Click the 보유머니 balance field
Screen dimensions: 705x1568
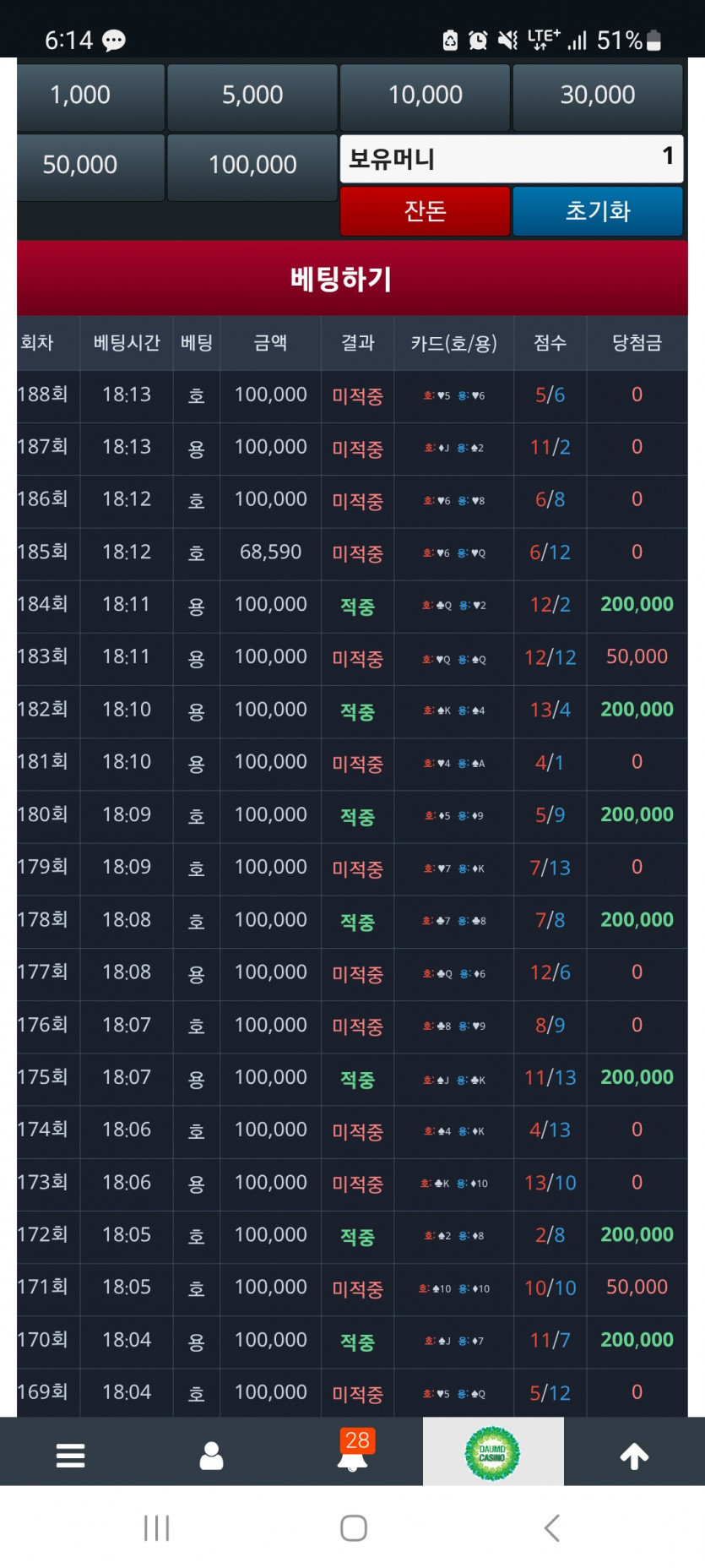tap(511, 160)
